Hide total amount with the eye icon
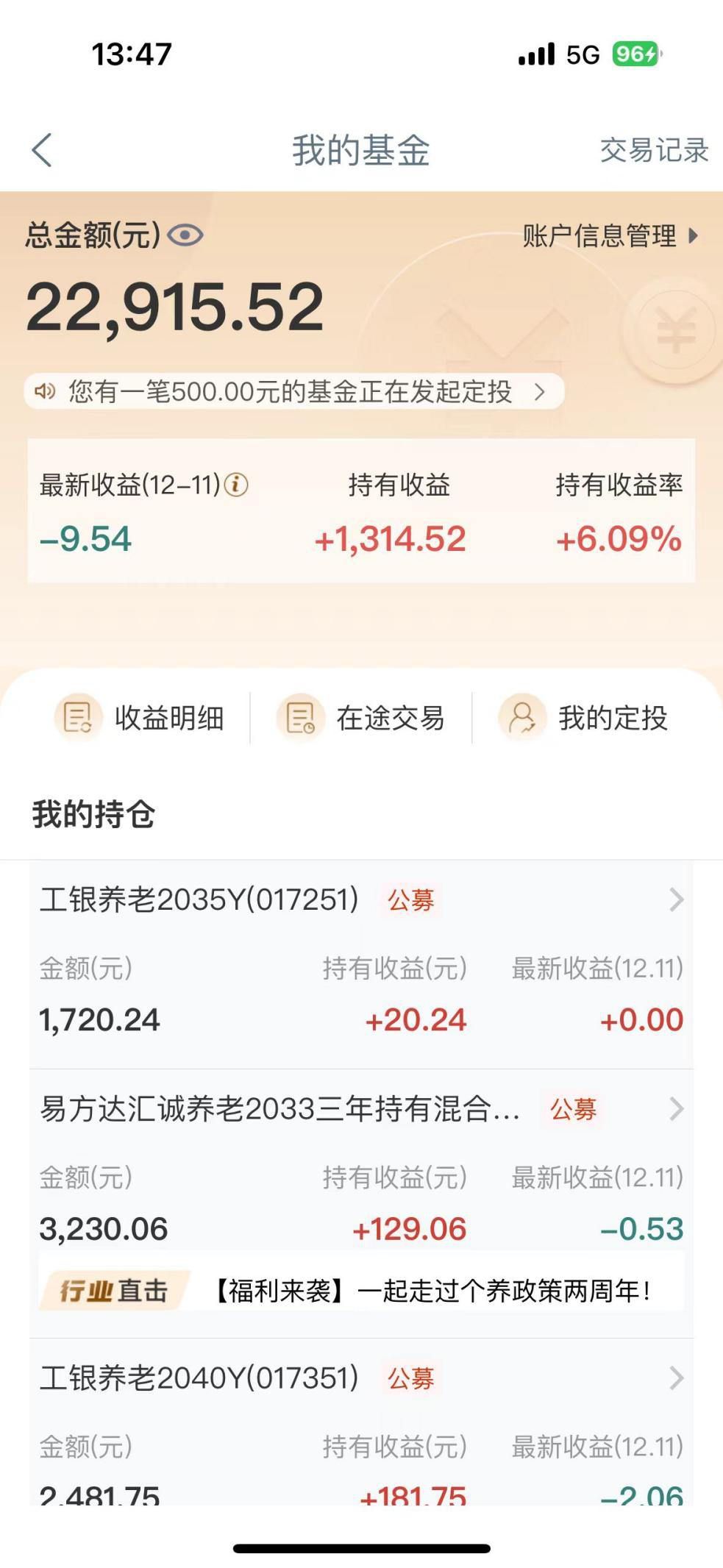Screen dimensions: 723x1568 [x=185, y=235]
